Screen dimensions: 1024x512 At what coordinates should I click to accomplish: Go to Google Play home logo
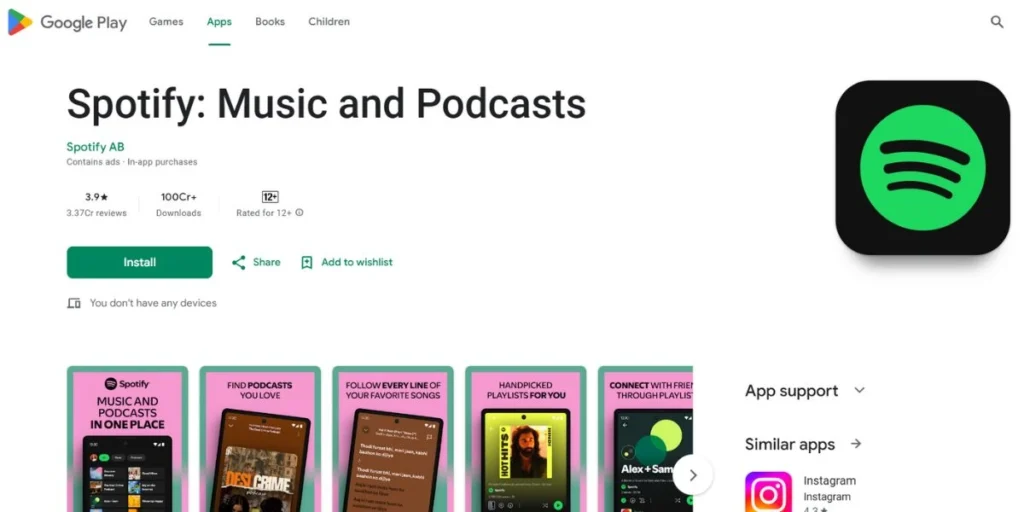(68, 22)
